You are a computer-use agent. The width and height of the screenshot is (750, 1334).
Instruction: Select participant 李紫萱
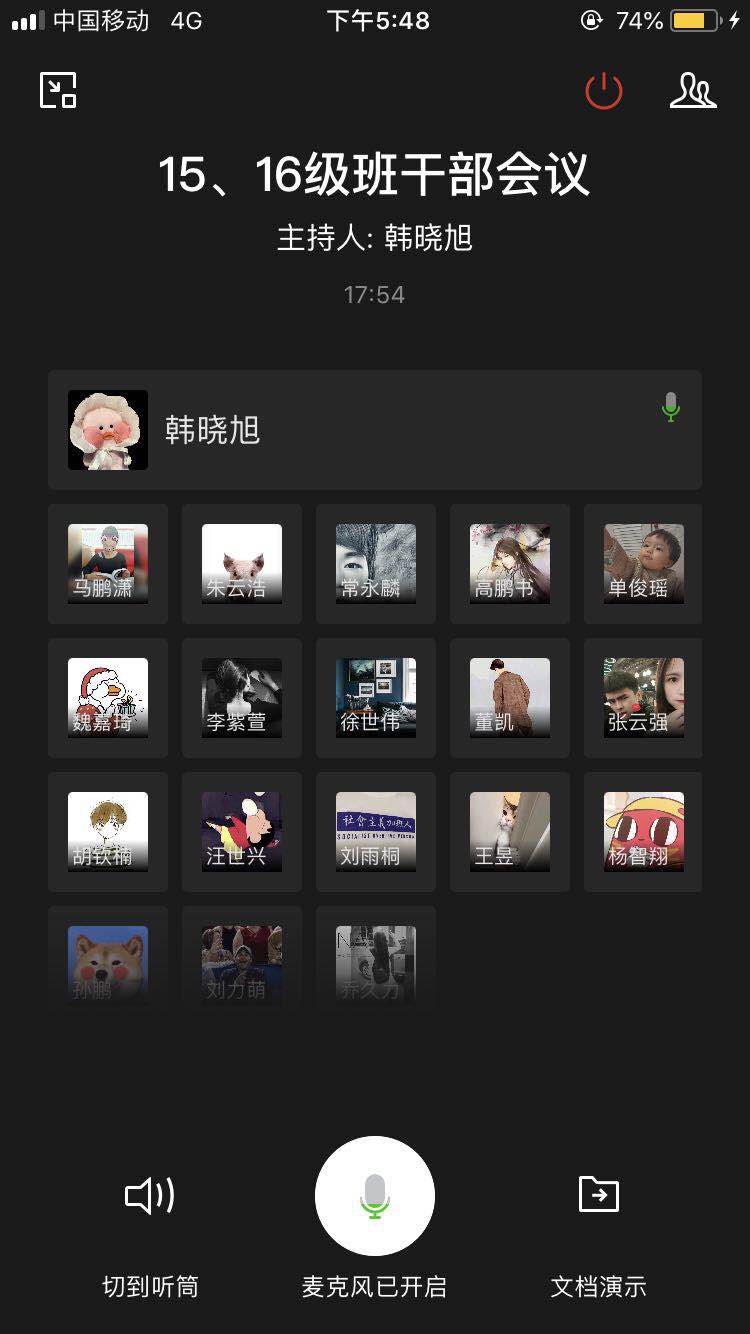[x=242, y=698]
